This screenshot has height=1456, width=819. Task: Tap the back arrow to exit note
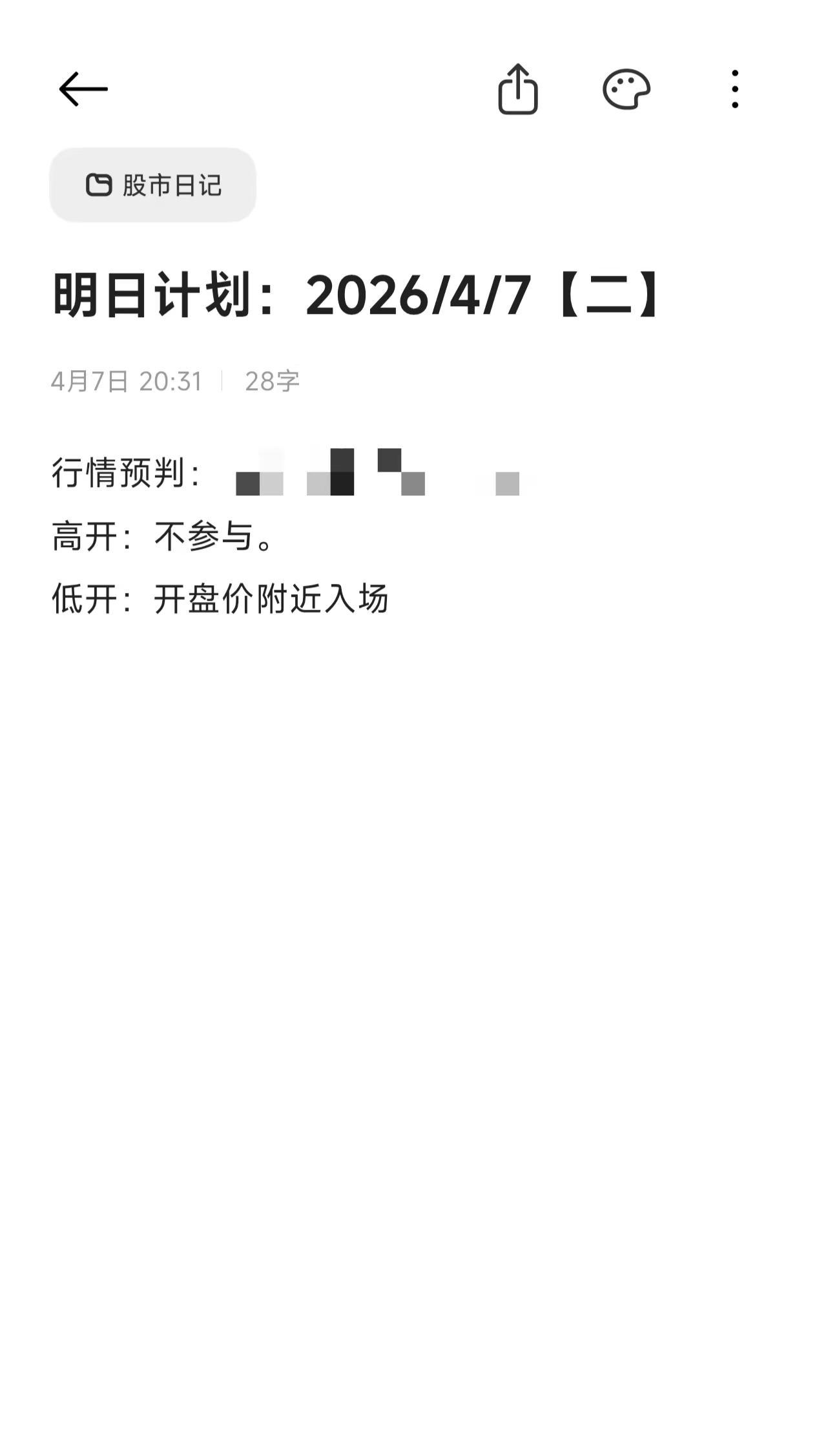pyautogui.click(x=83, y=88)
